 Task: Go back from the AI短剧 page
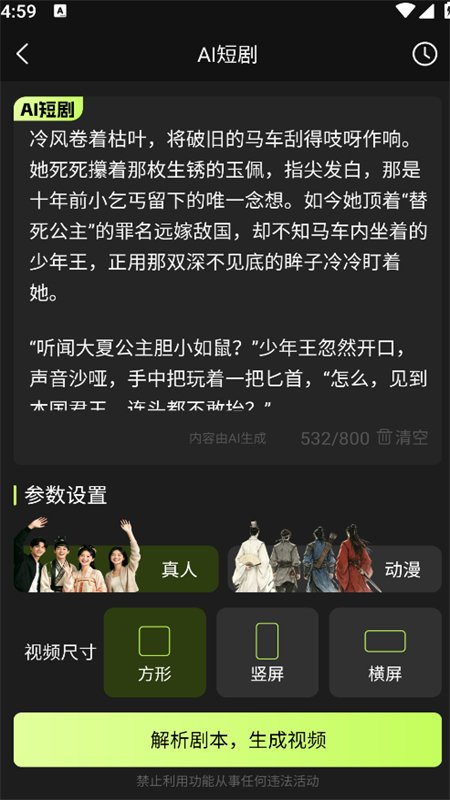(22, 54)
